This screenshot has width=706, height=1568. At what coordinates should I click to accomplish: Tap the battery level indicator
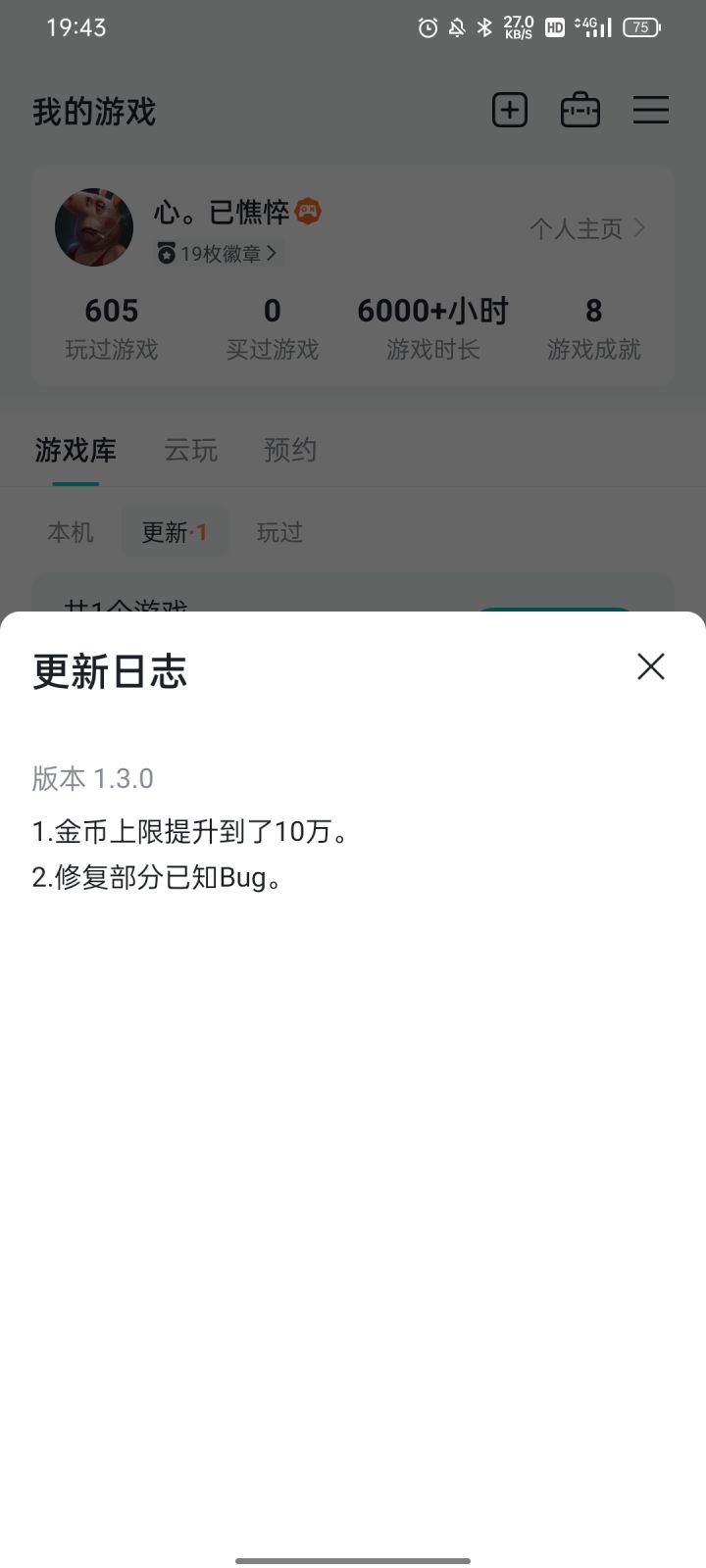[639, 27]
